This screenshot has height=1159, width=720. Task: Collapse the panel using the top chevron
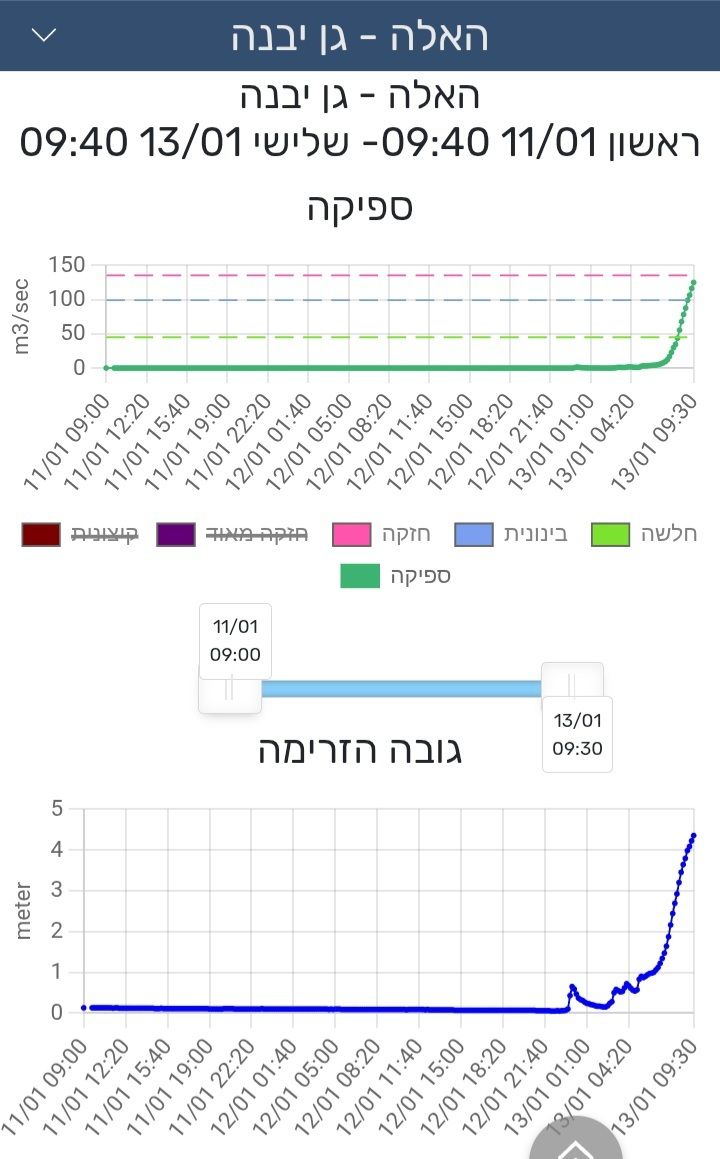click(x=44, y=35)
